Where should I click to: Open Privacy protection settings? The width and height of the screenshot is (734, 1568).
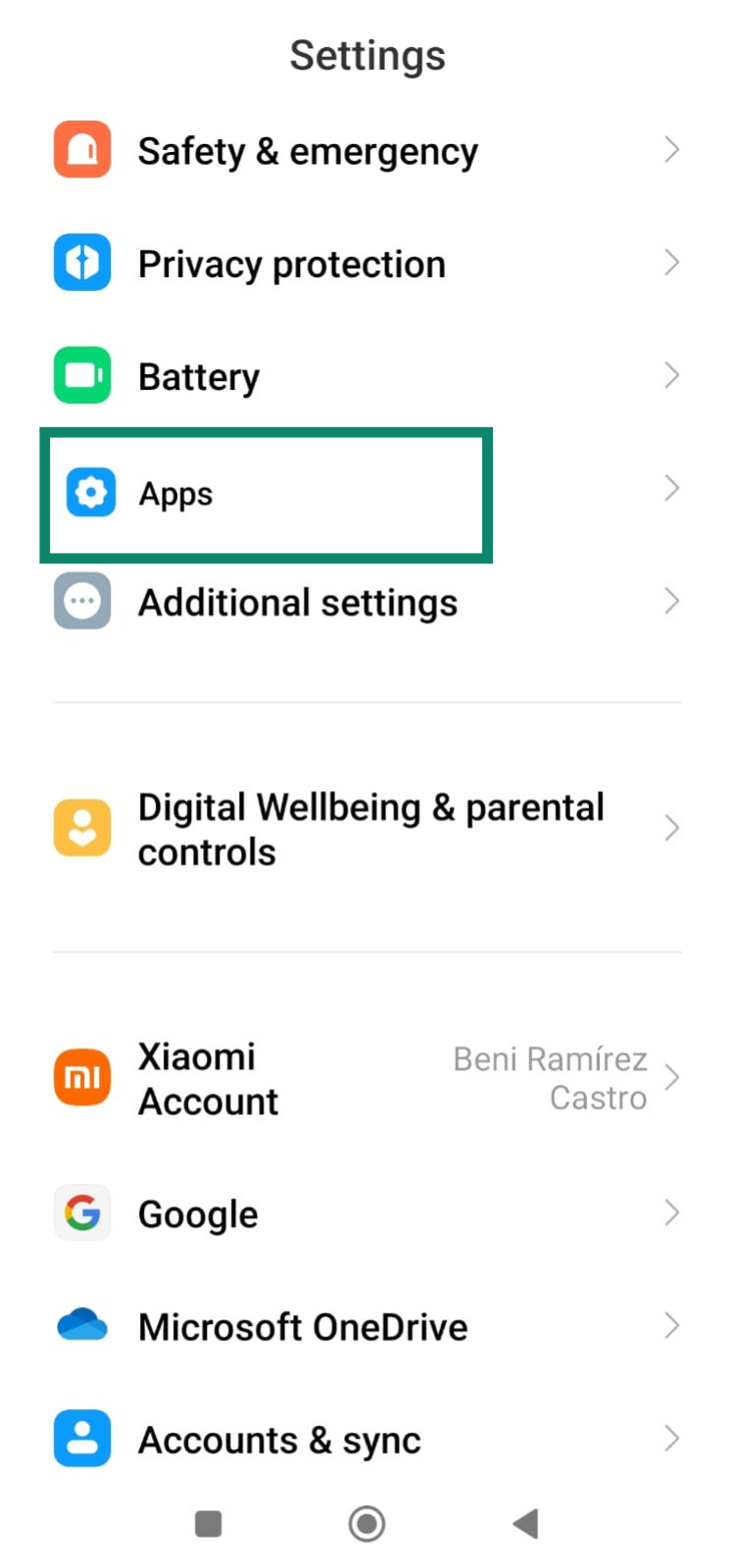pyautogui.click(x=292, y=264)
